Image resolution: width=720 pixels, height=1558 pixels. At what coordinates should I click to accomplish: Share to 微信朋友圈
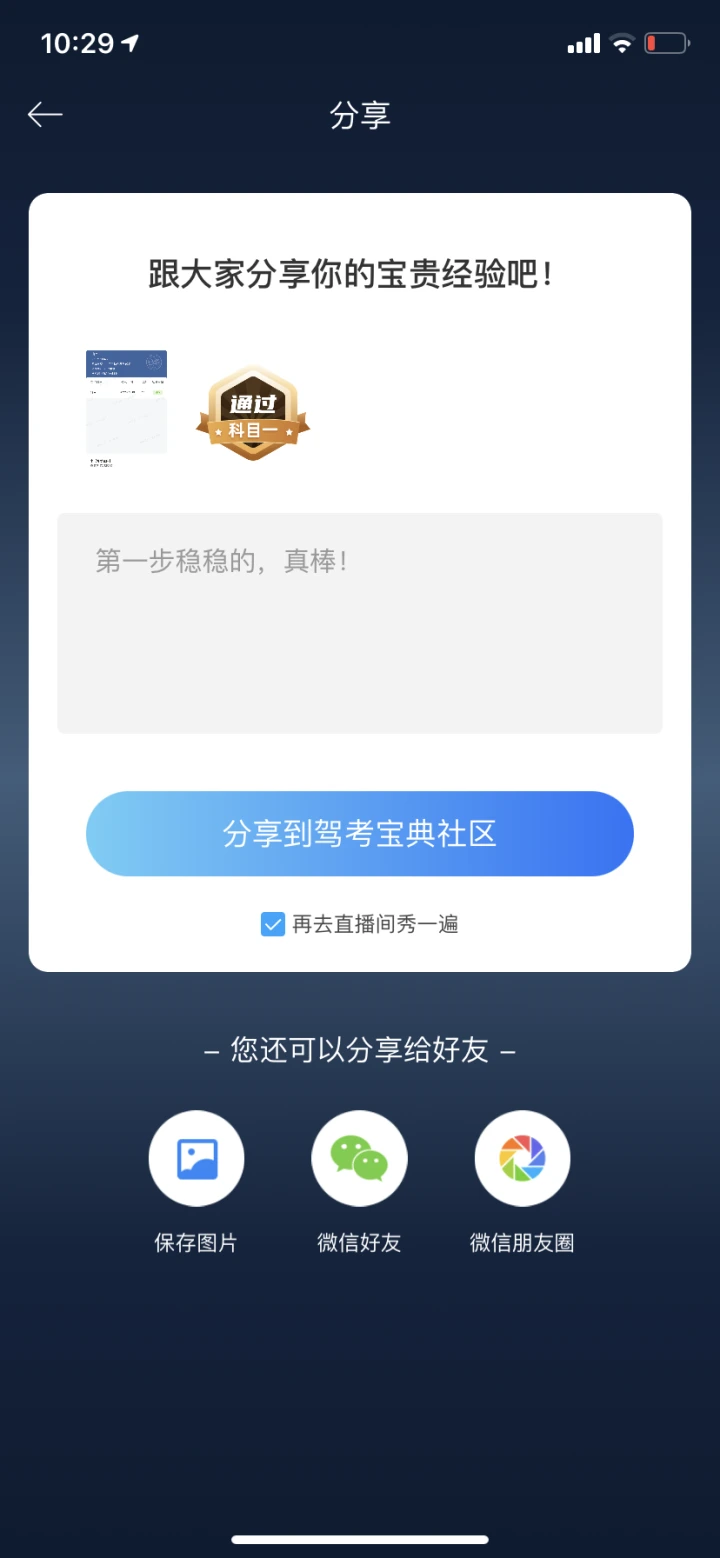click(522, 1159)
